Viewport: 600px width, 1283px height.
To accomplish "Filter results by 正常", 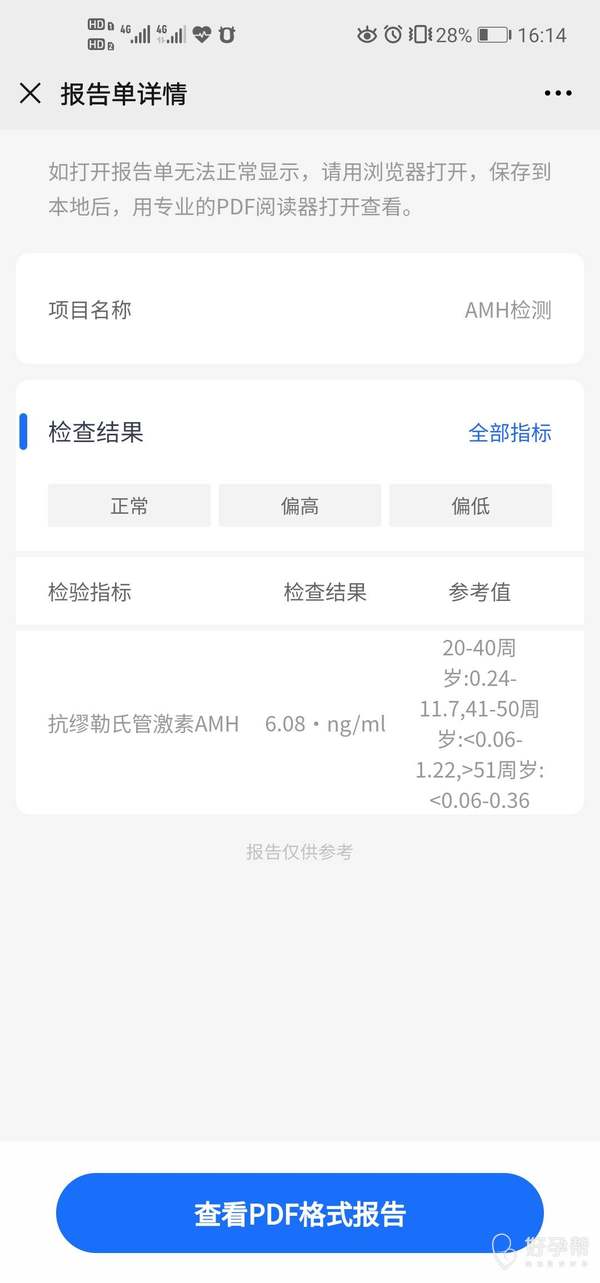I will [129, 505].
